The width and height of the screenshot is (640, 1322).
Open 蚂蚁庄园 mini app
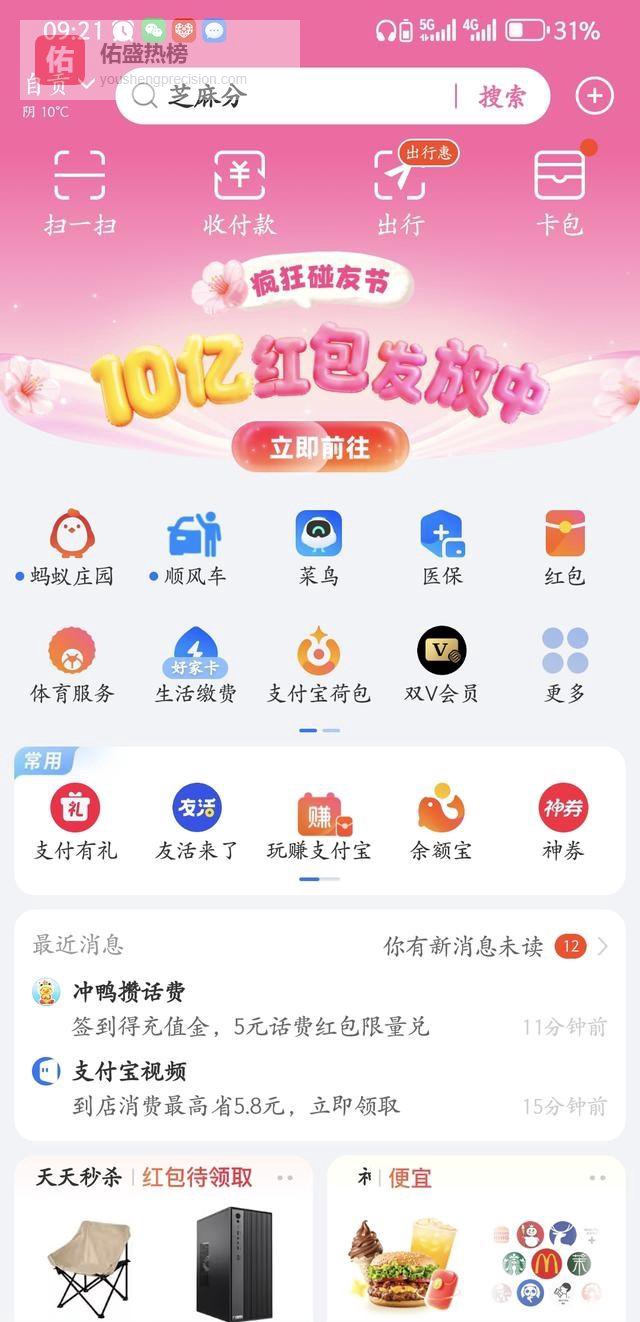[72, 548]
